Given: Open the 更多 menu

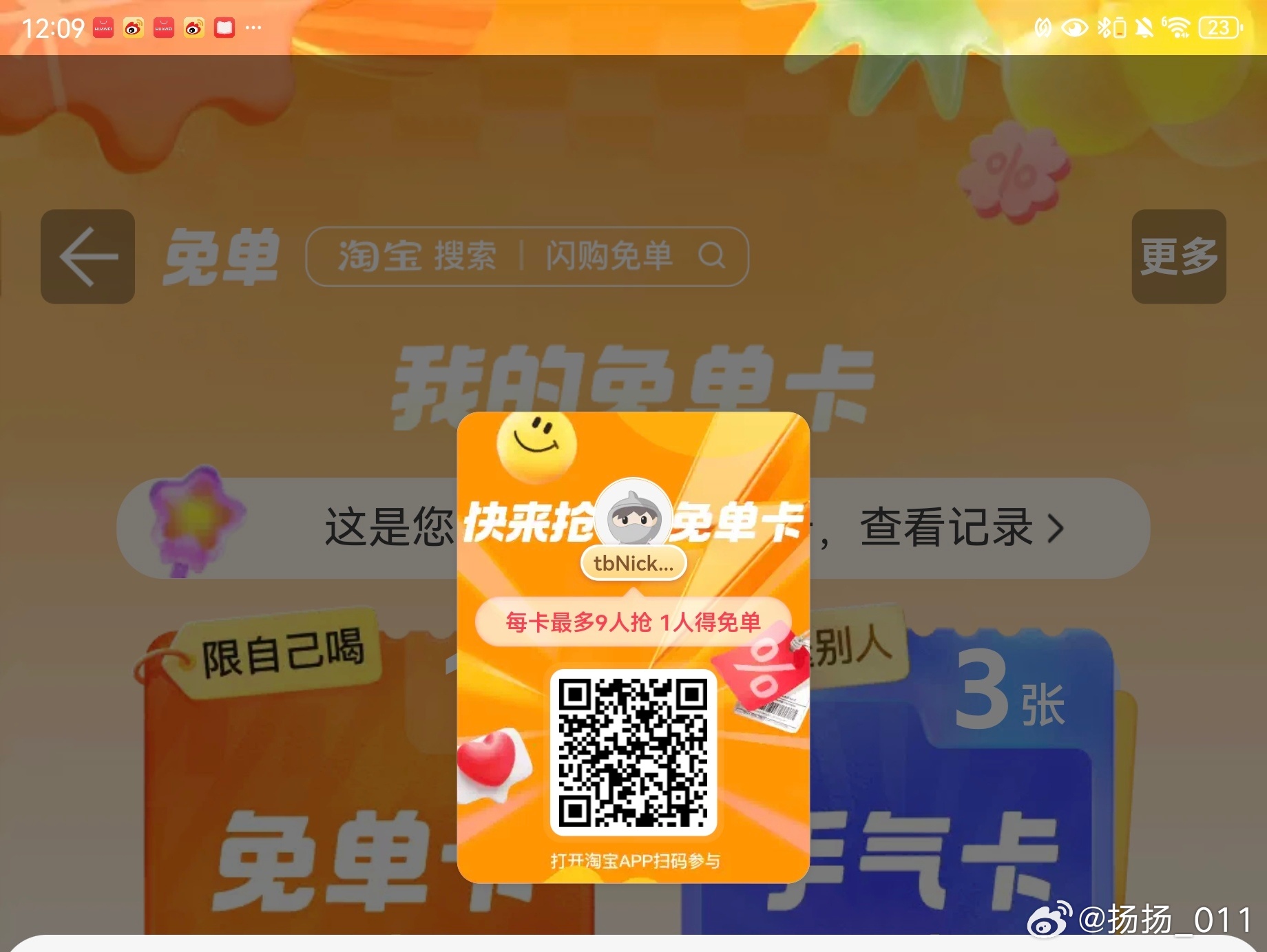Looking at the screenshot, I should (x=1178, y=257).
